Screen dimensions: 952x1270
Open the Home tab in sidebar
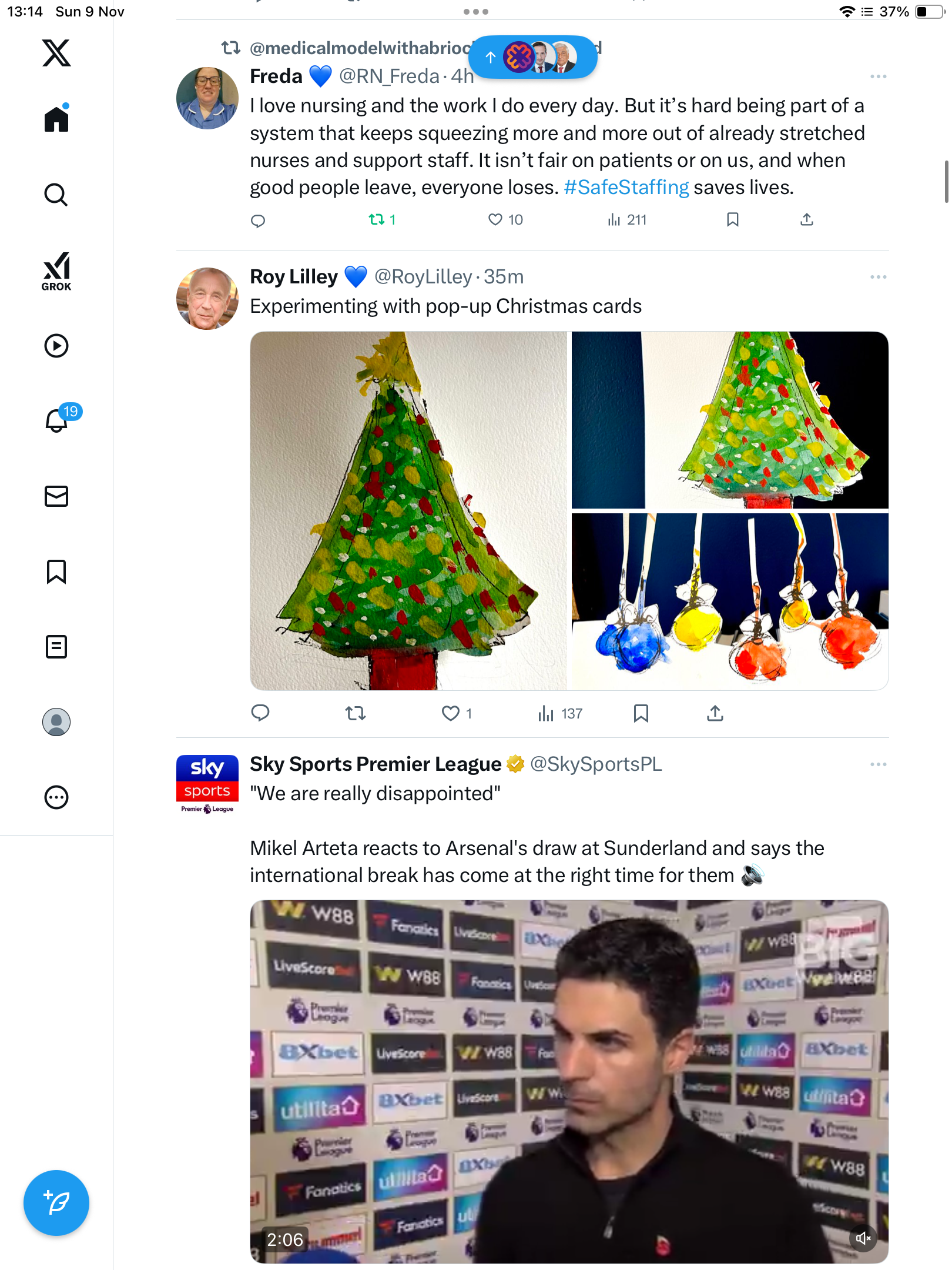[x=56, y=119]
